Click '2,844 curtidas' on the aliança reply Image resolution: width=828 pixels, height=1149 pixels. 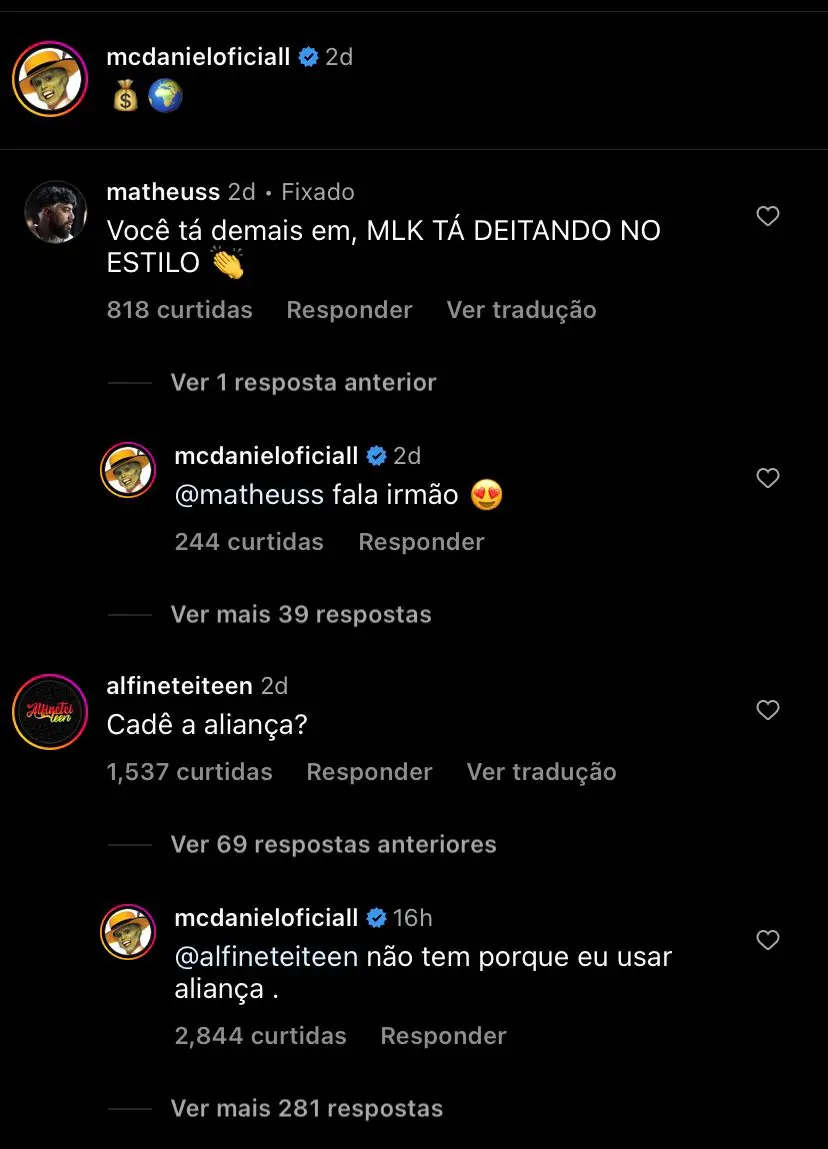coord(259,1036)
